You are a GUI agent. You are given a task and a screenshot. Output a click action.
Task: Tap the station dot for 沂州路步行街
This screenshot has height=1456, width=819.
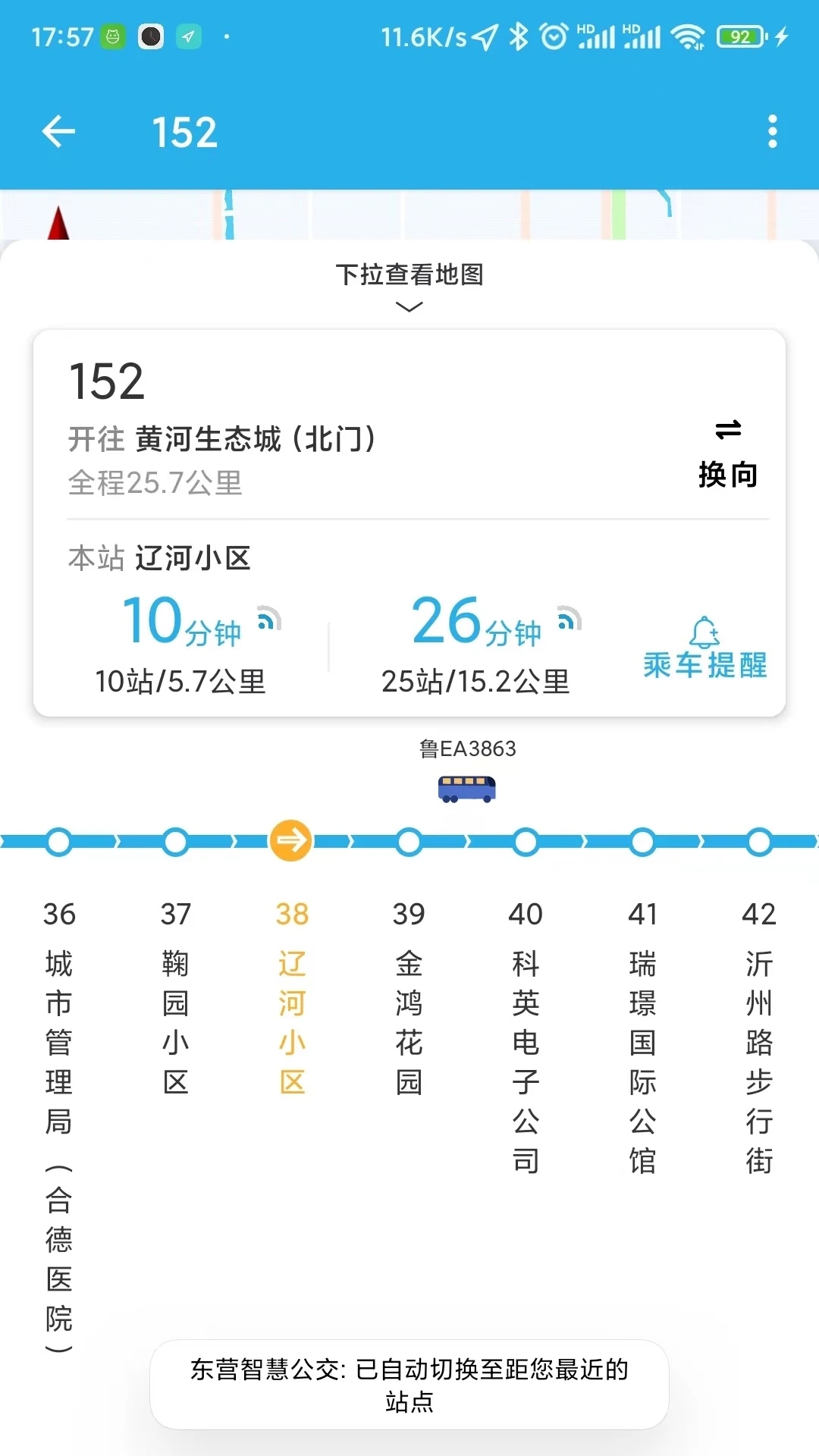759,839
